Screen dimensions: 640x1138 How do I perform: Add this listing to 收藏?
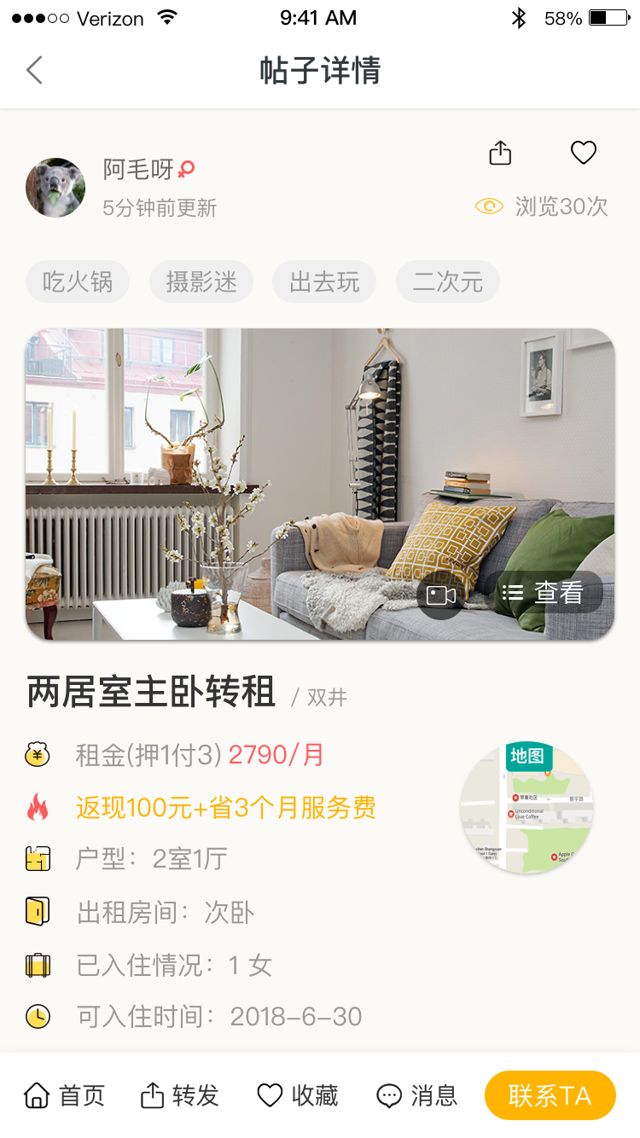click(298, 1095)
